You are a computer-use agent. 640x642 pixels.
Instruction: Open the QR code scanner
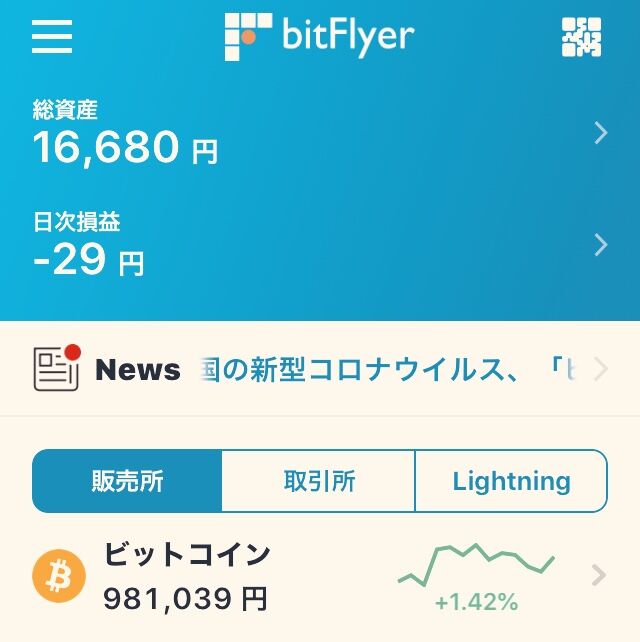coord(581,37)
